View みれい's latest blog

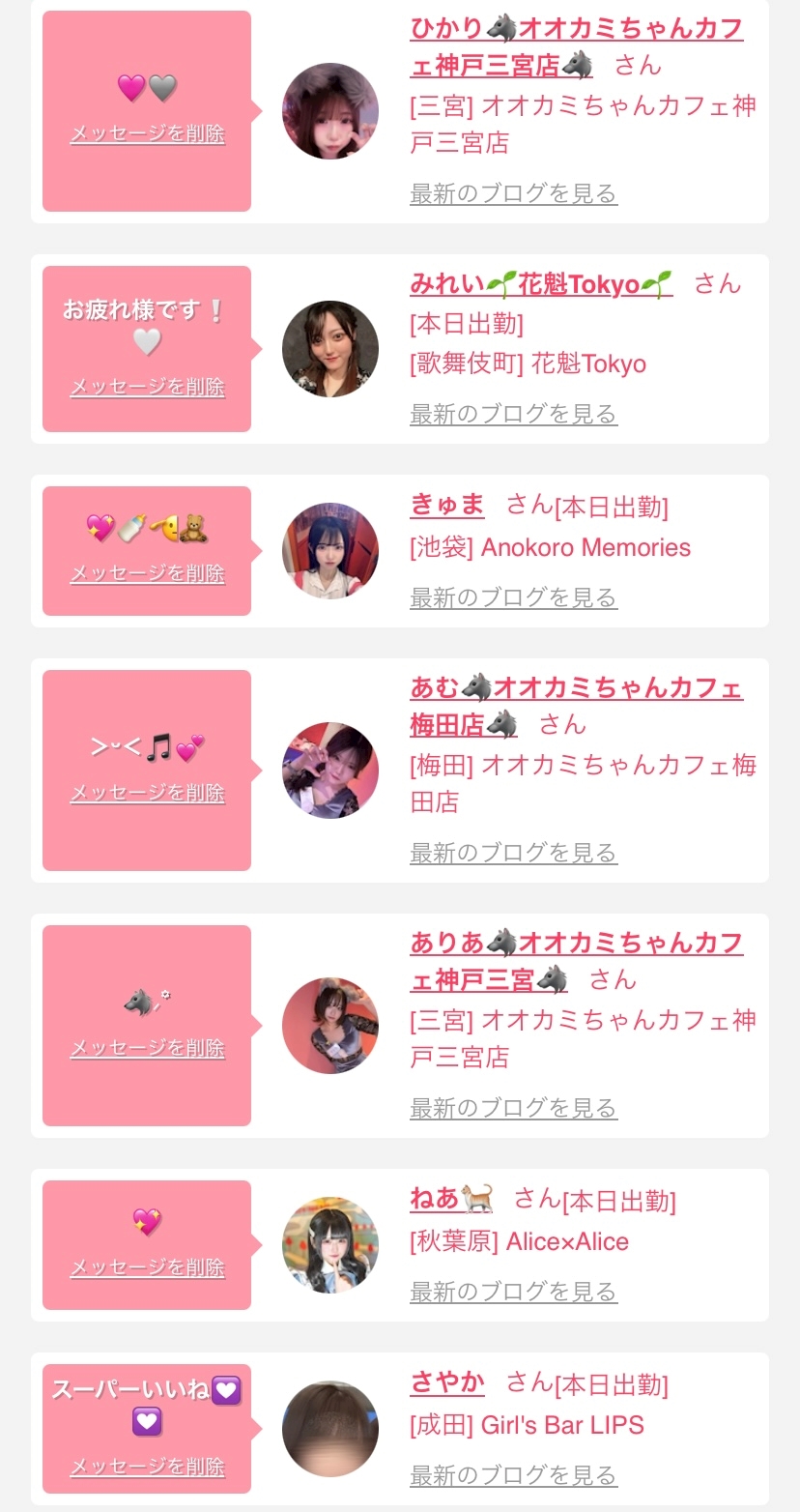(x=513, y=414)
